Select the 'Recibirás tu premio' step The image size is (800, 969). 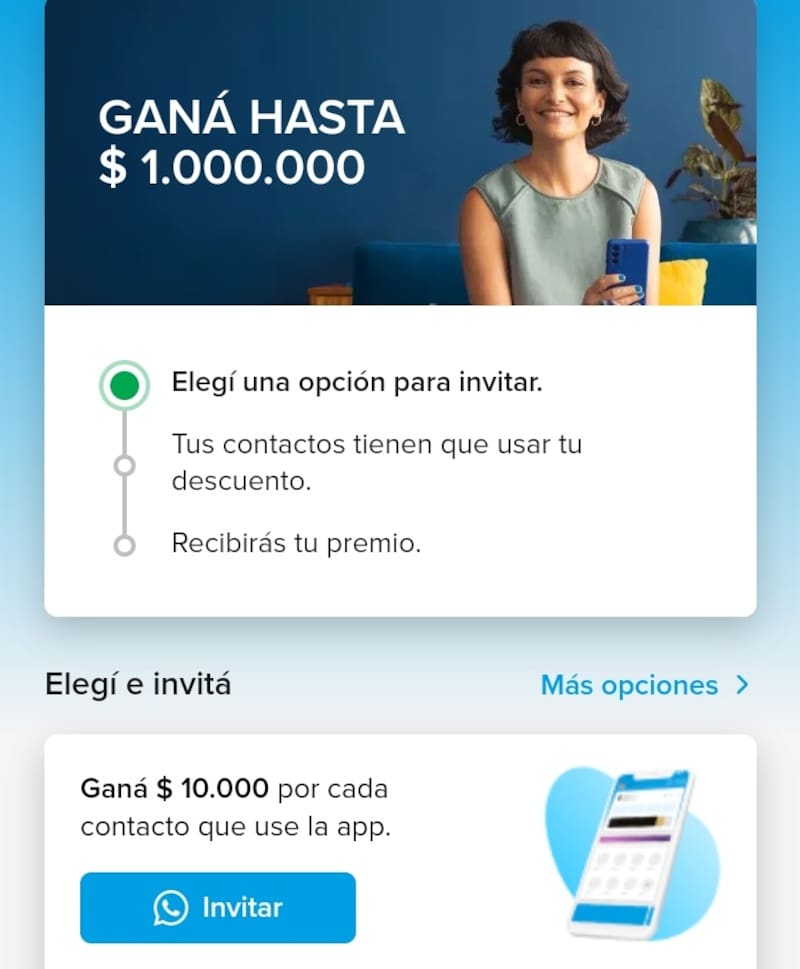pos(297,543)
